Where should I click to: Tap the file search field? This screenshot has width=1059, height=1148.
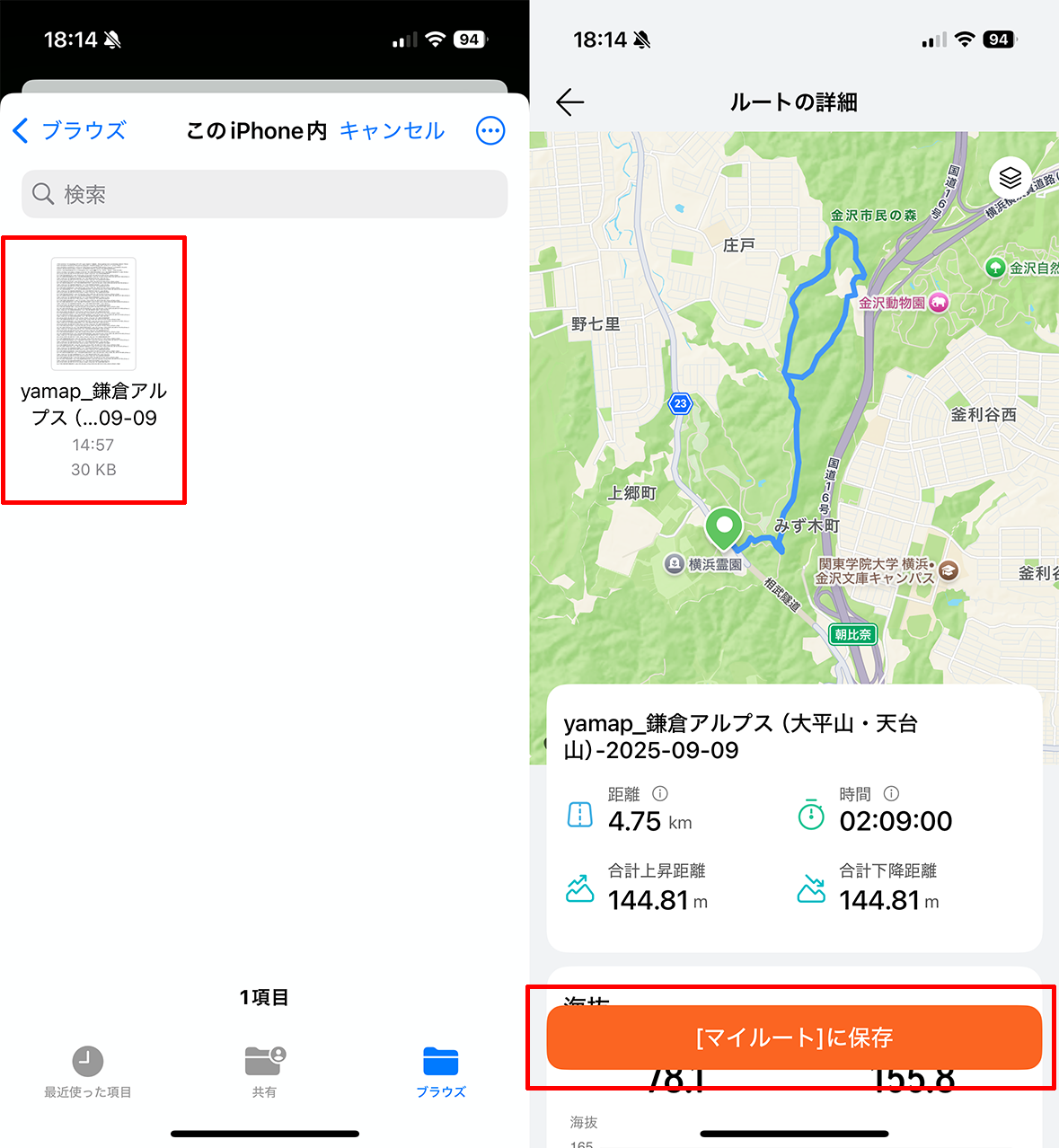pyautogui.click(x=264, y=194)
